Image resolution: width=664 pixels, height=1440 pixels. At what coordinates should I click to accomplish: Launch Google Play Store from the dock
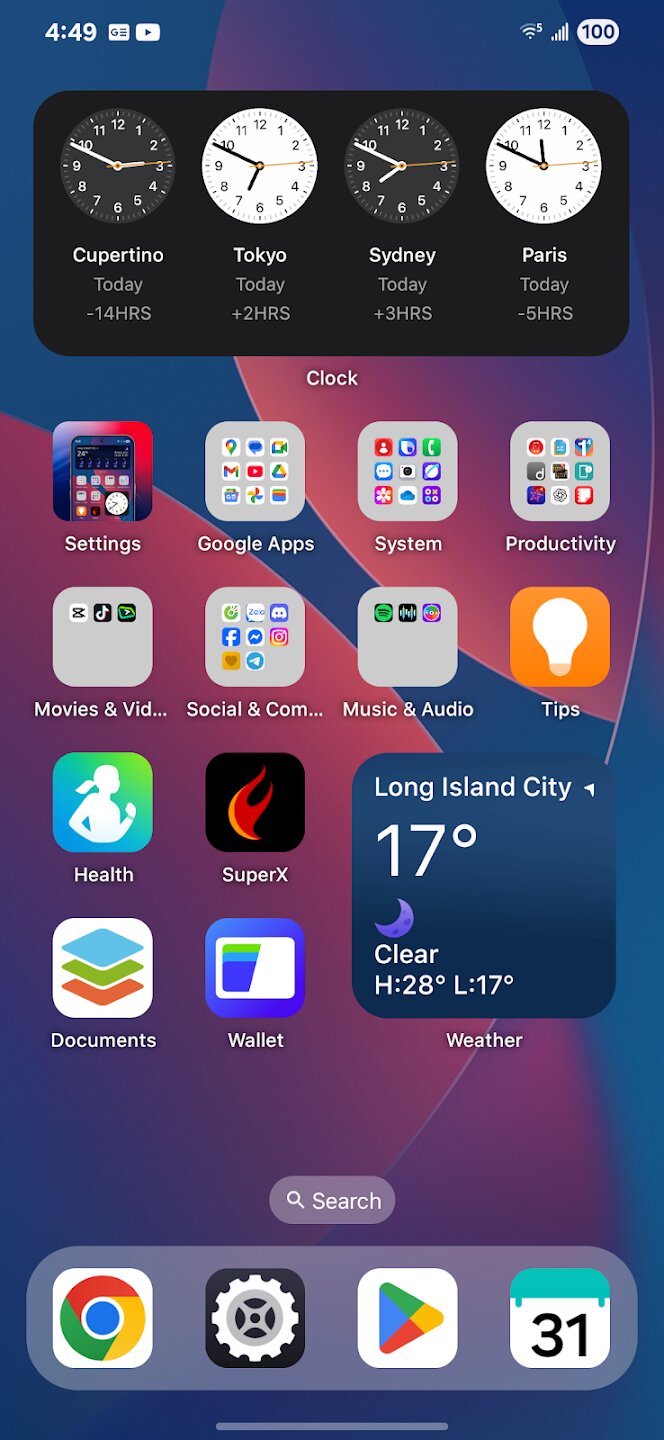pyautogui.click(x=408, y=1318)
